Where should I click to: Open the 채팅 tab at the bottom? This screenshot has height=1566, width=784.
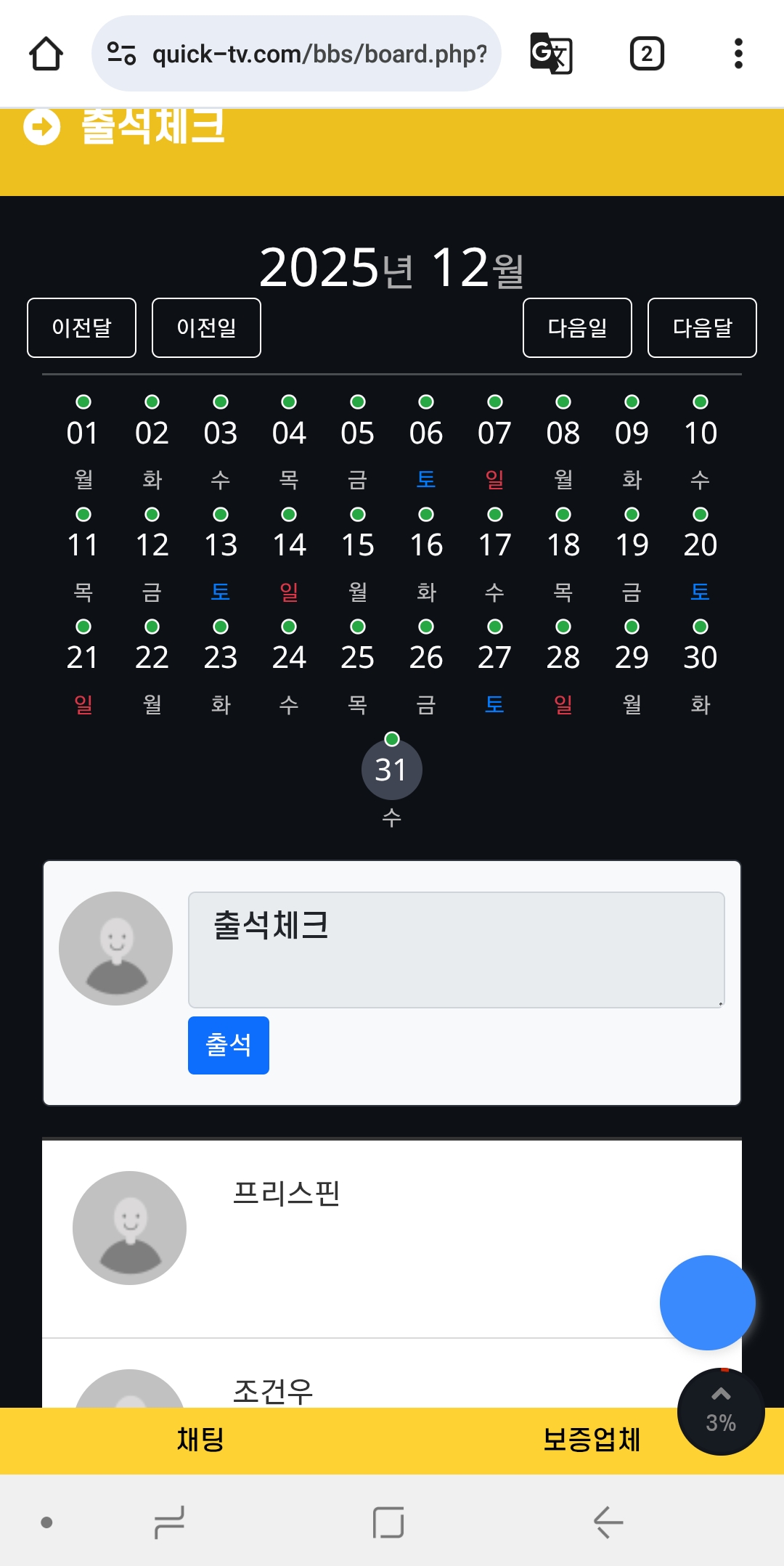click(x=200, y=1439)
